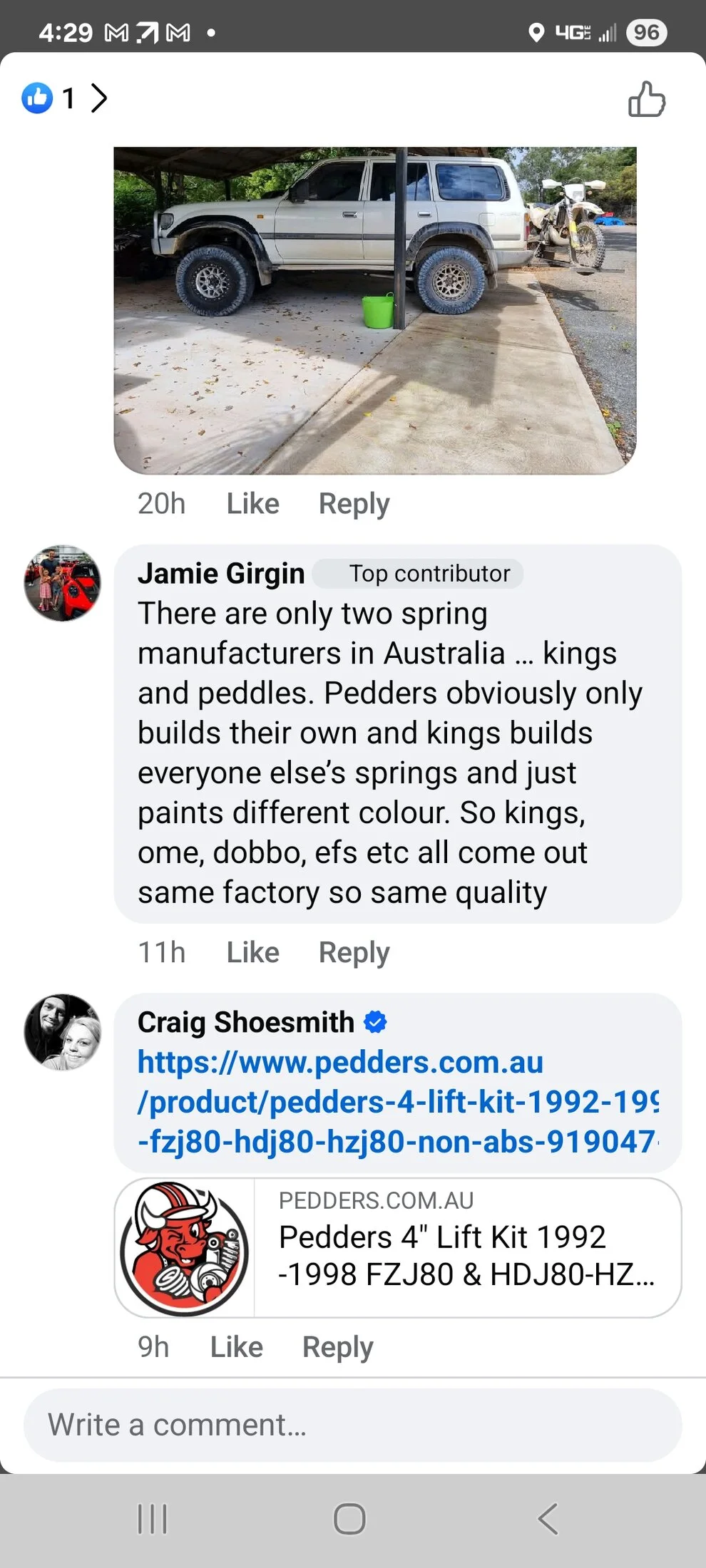Open Jamie Girgin's profile picture
Viewport: 706px width, 1568px height.
pos(63,583)
